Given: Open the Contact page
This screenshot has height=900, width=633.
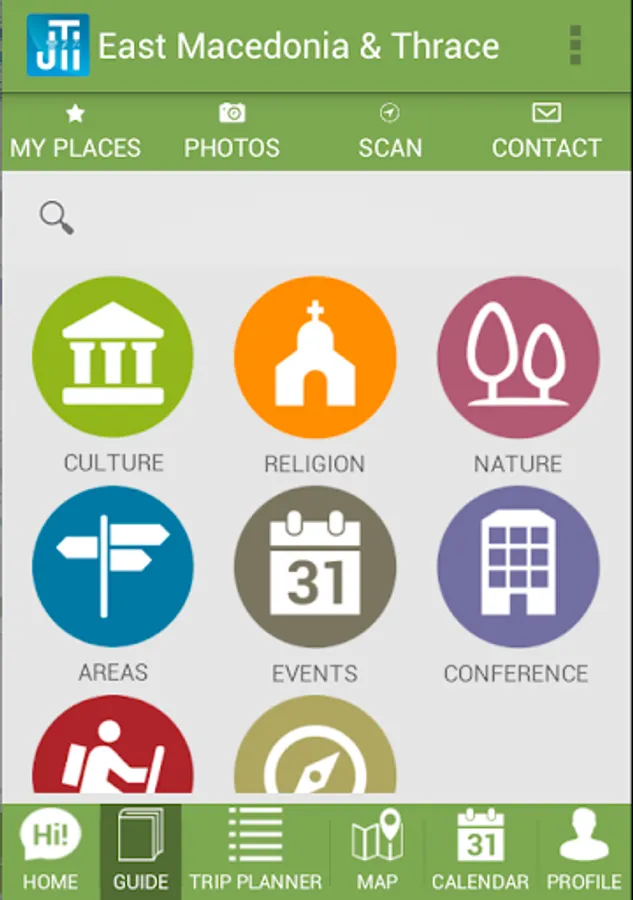Looking at the screenshot, I should pos(546,132).
